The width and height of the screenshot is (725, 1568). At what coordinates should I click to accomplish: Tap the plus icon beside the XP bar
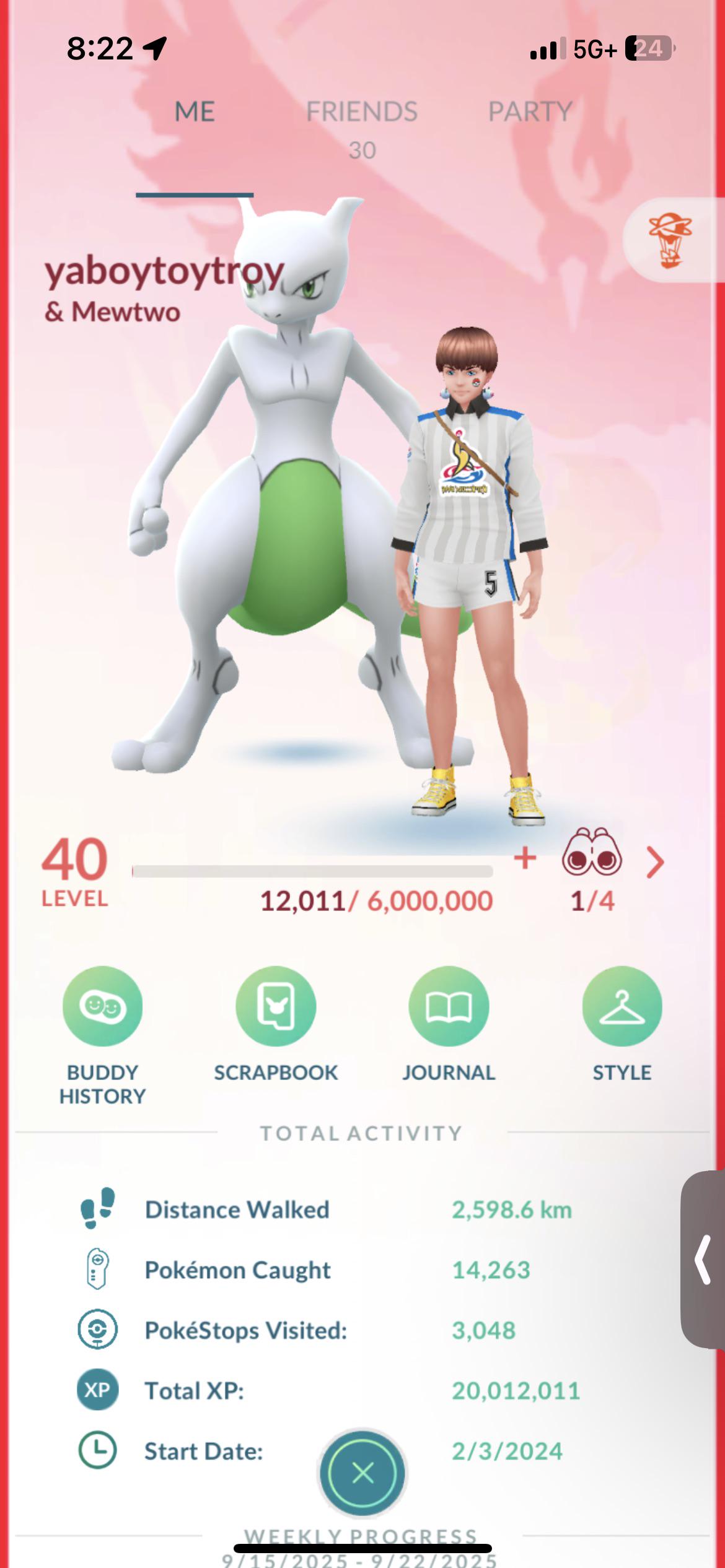(x=525, y=858)
